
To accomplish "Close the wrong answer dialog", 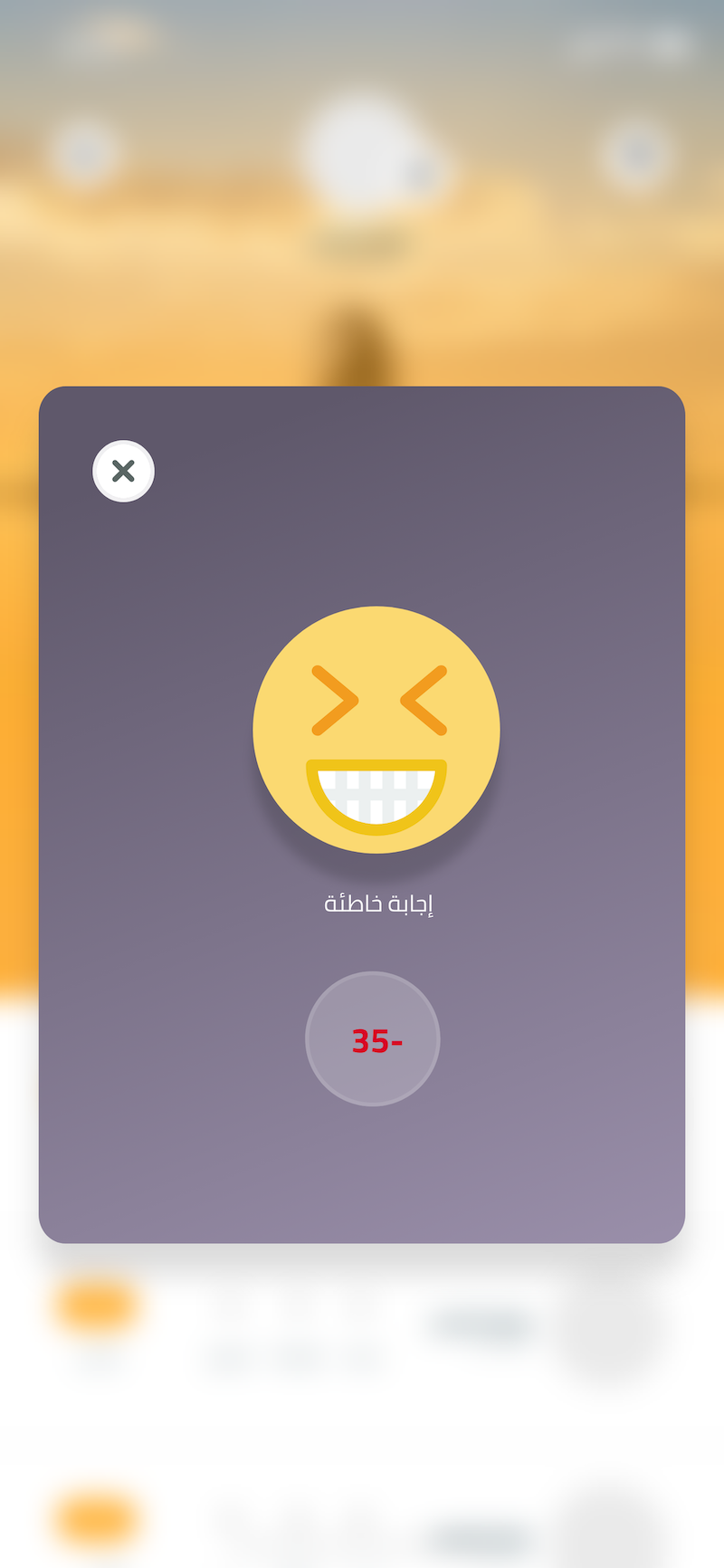I will point(123,471).
